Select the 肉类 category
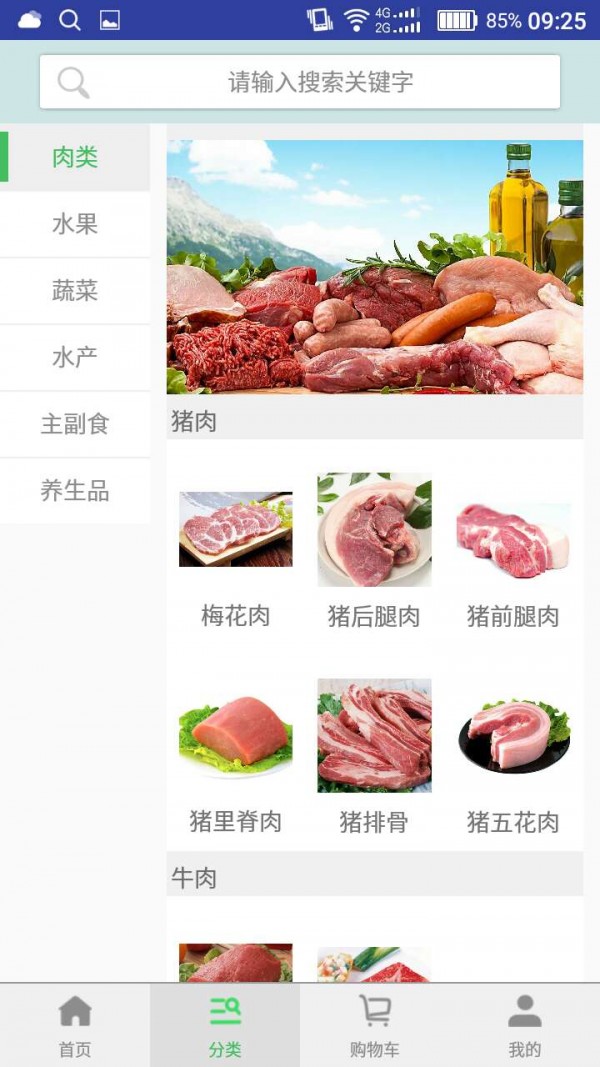Viewport: 600px width, 1067px height. (x=75, y=157)
